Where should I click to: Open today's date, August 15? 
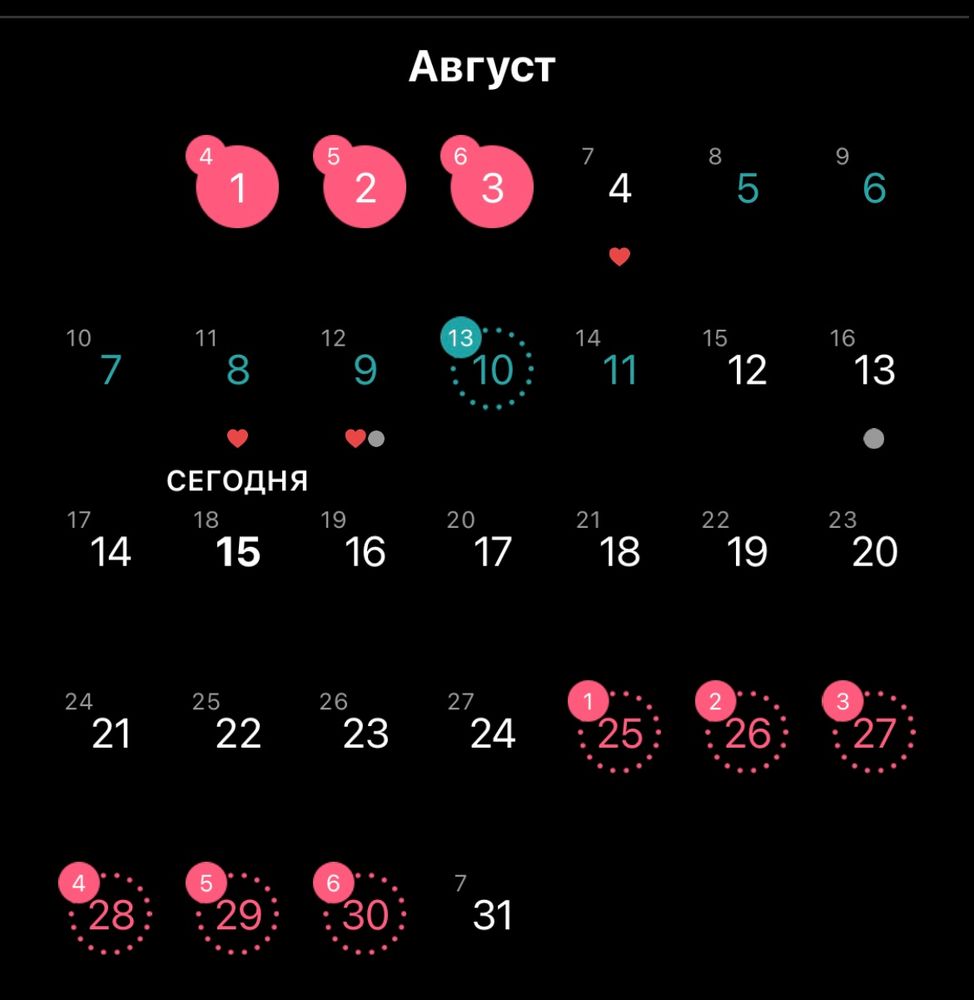coord(238,552)
